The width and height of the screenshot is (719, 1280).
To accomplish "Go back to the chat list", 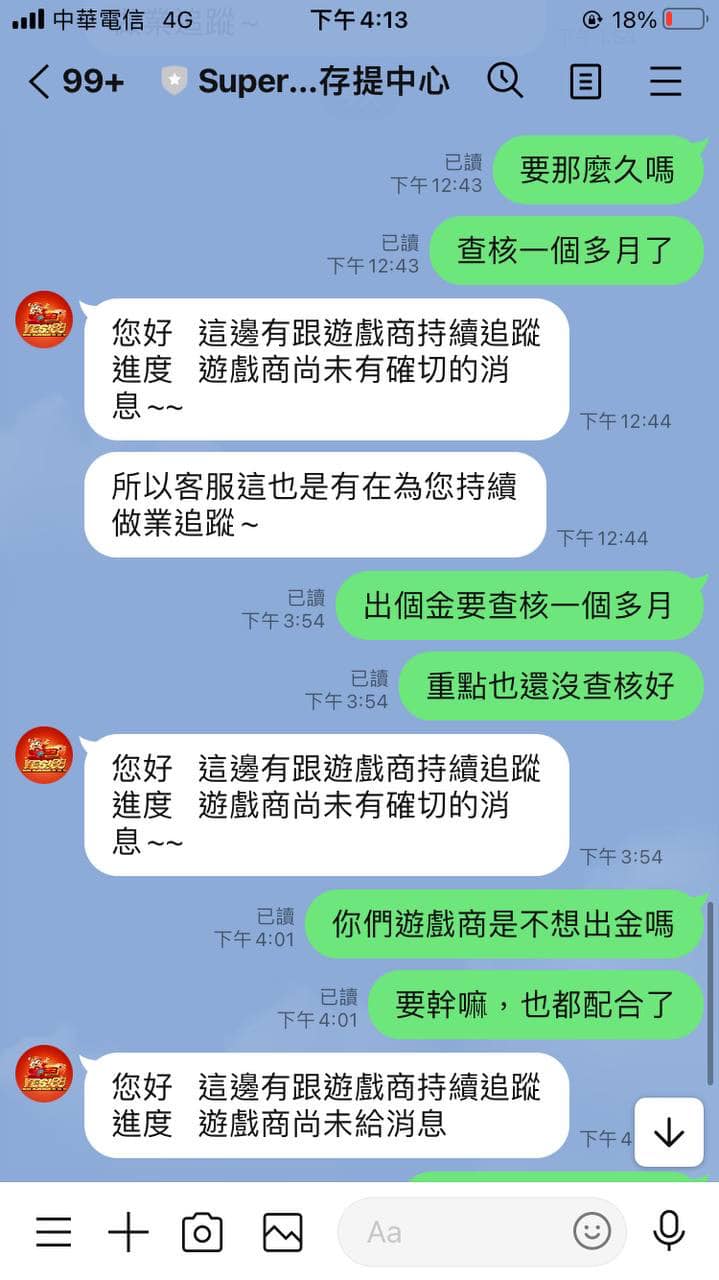I will [40, 81].
